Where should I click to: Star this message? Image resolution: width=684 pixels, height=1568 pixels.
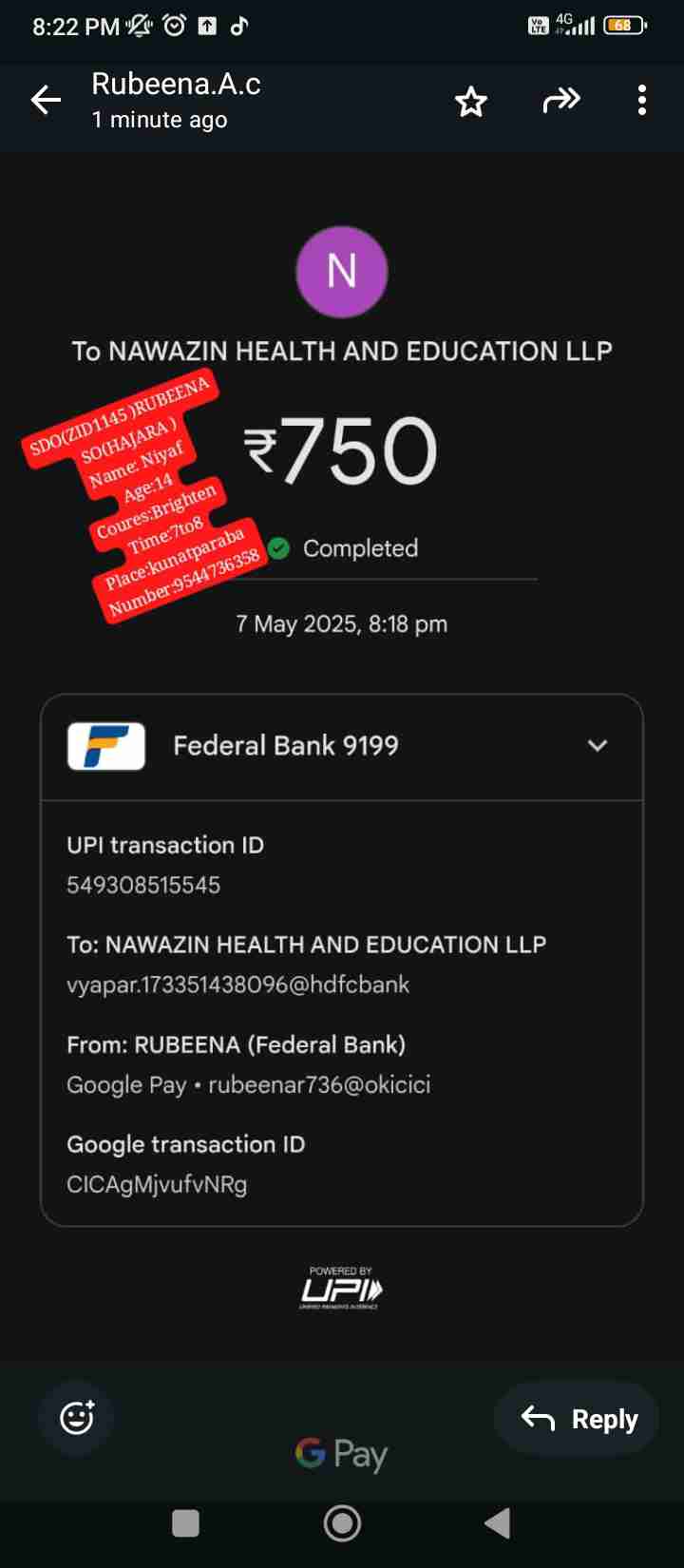pyautogui.click(x=471, y=101)
